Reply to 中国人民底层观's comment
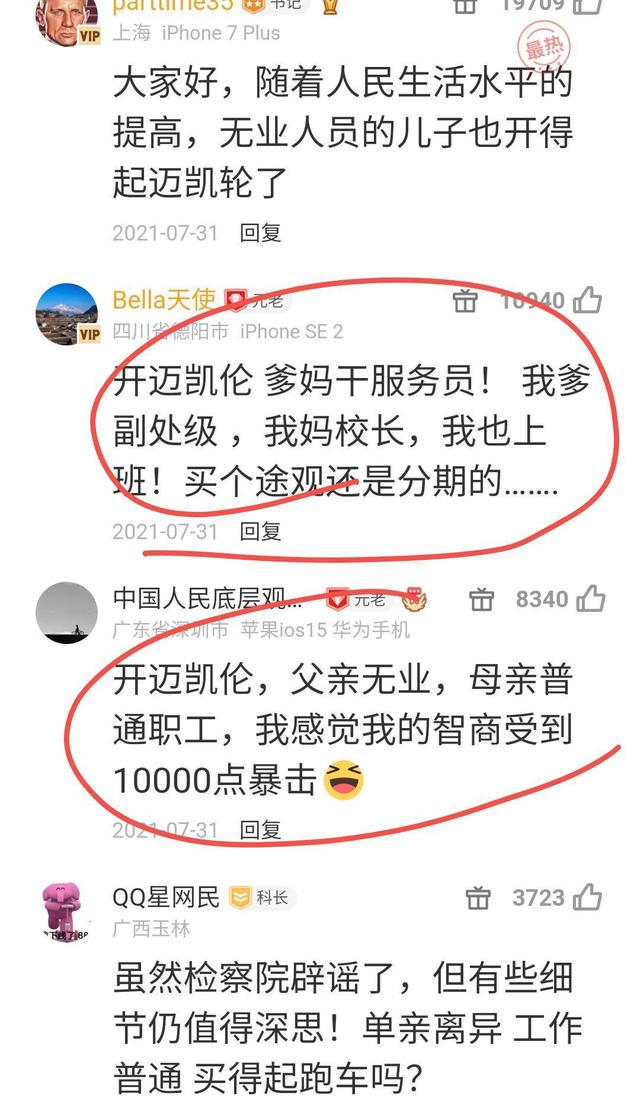 coord(261,830)
